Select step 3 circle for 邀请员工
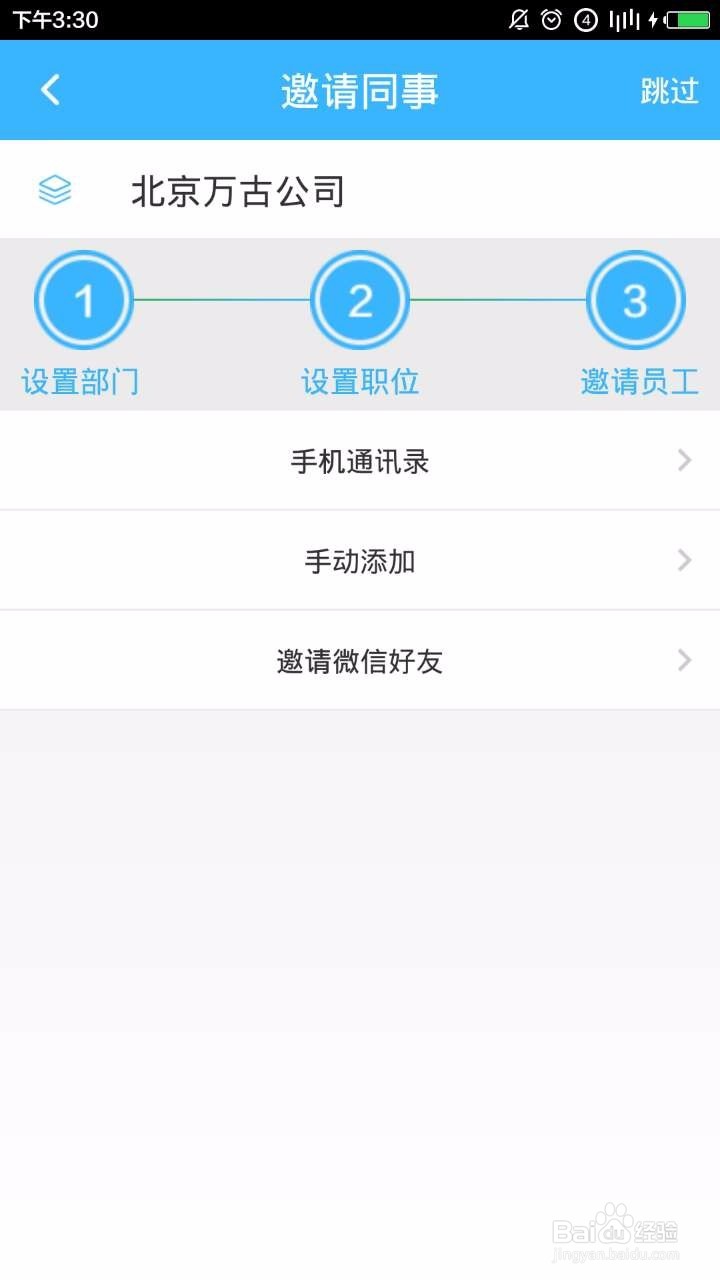The height and width of the screenshot is (1280, 720). (636, 299)
